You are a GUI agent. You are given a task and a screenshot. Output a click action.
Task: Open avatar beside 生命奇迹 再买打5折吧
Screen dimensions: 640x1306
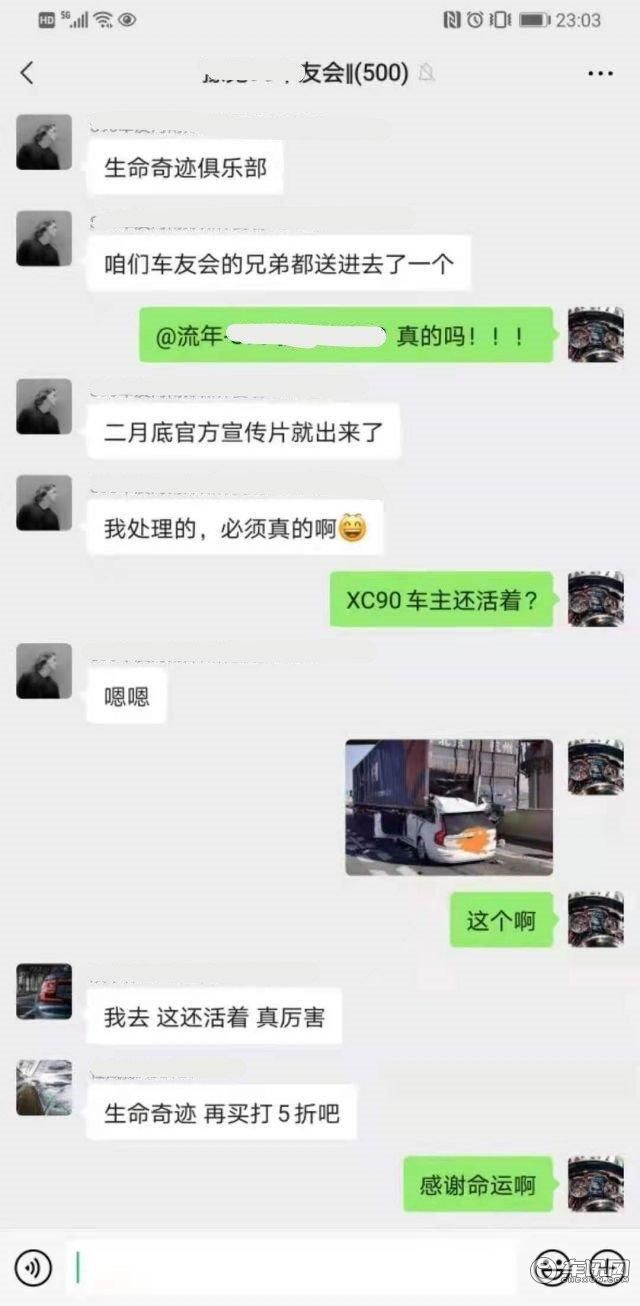44,1088
